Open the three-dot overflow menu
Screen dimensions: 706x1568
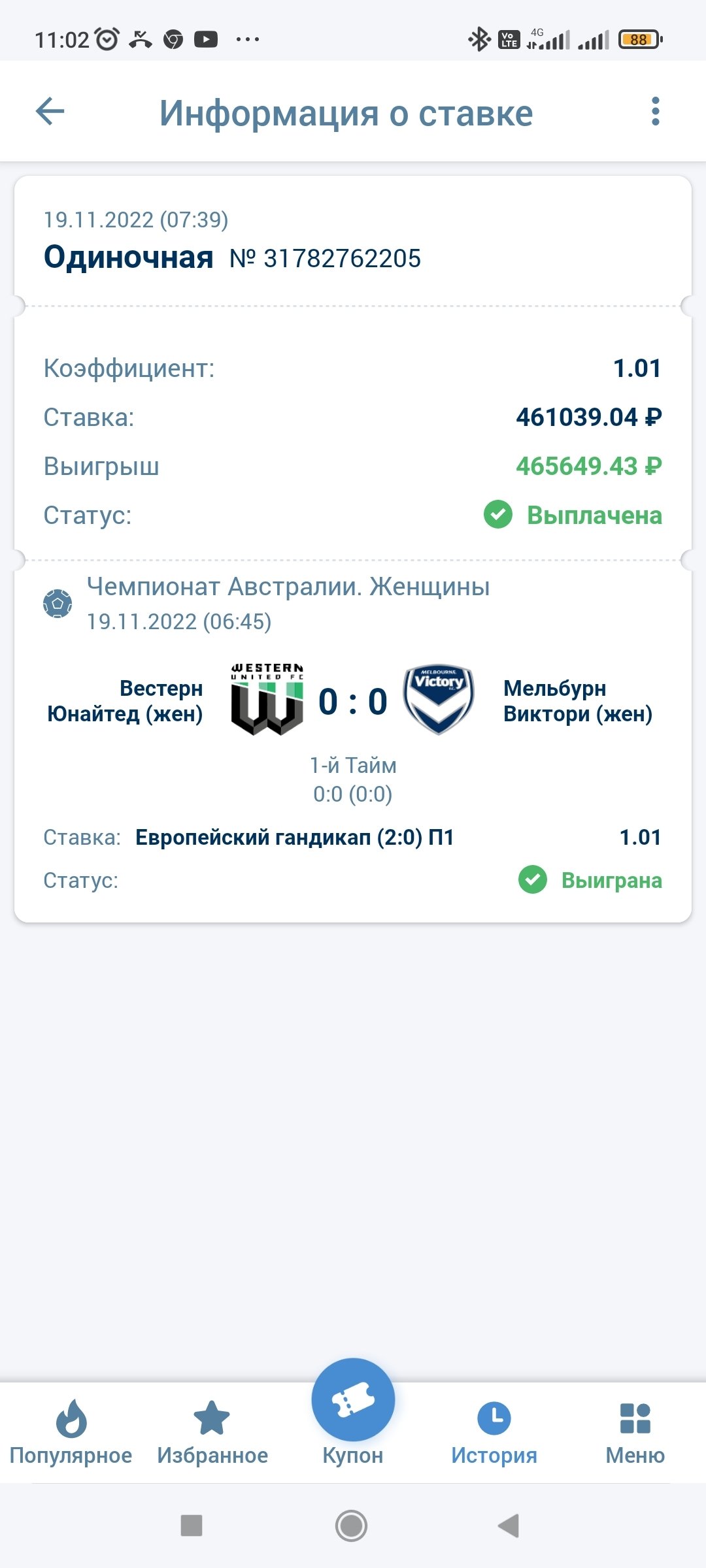[x=655, y=112]
